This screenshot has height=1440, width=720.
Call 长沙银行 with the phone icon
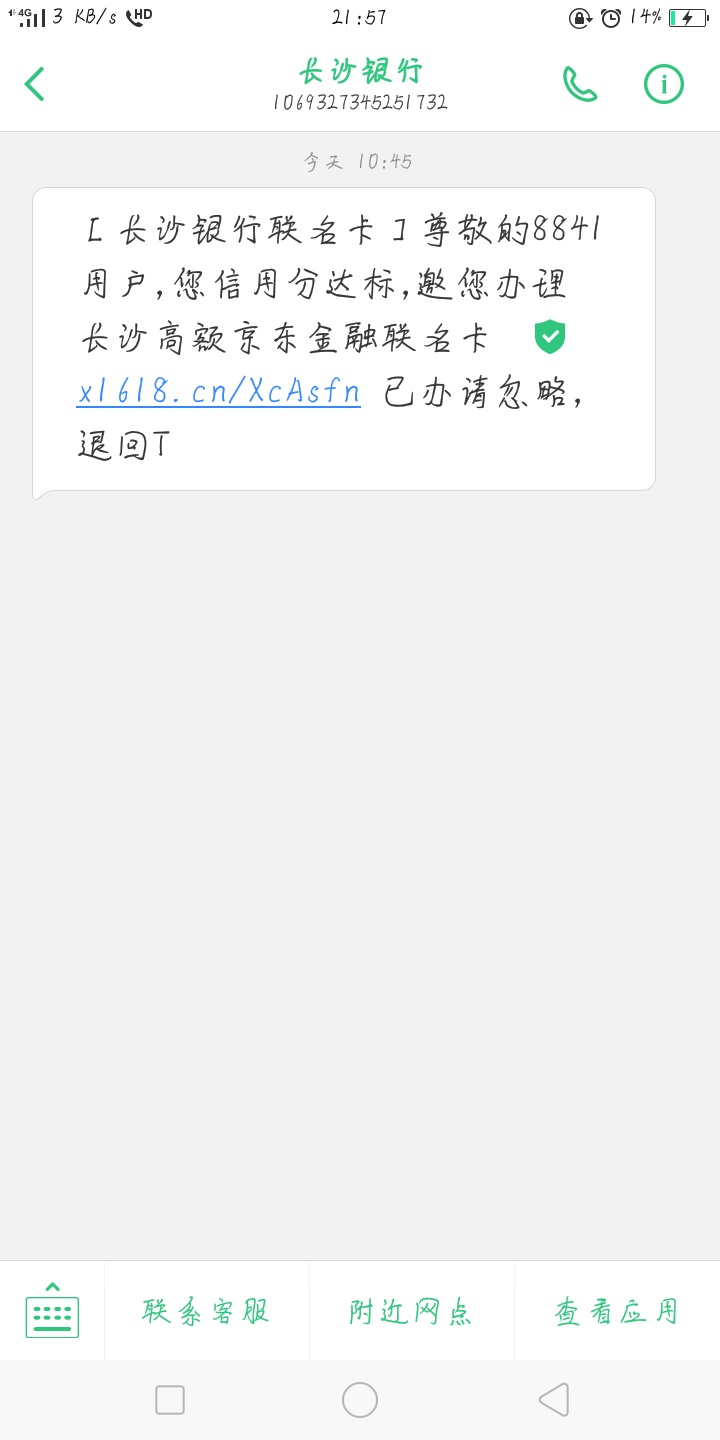point(580,84)
